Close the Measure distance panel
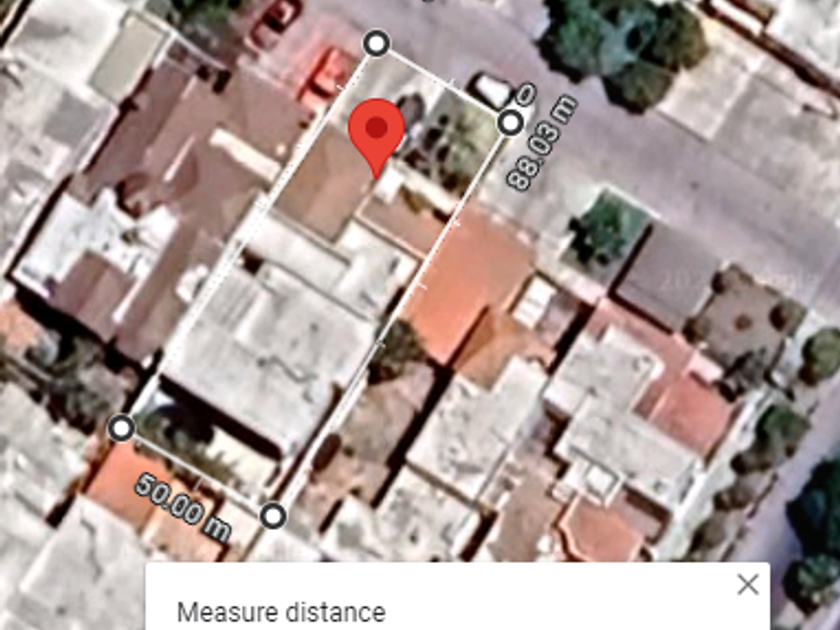The image size is (840, 630). pos(747,584)
